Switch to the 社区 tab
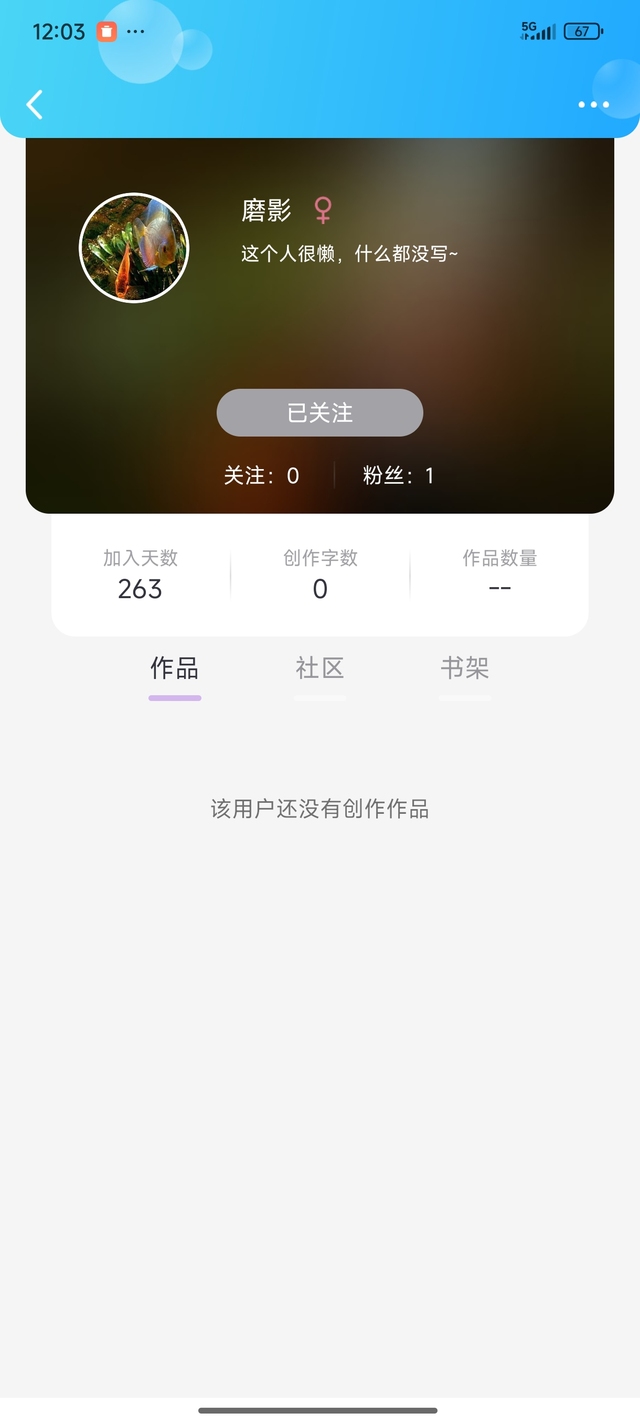640x1423 pixels. [320, 669]
